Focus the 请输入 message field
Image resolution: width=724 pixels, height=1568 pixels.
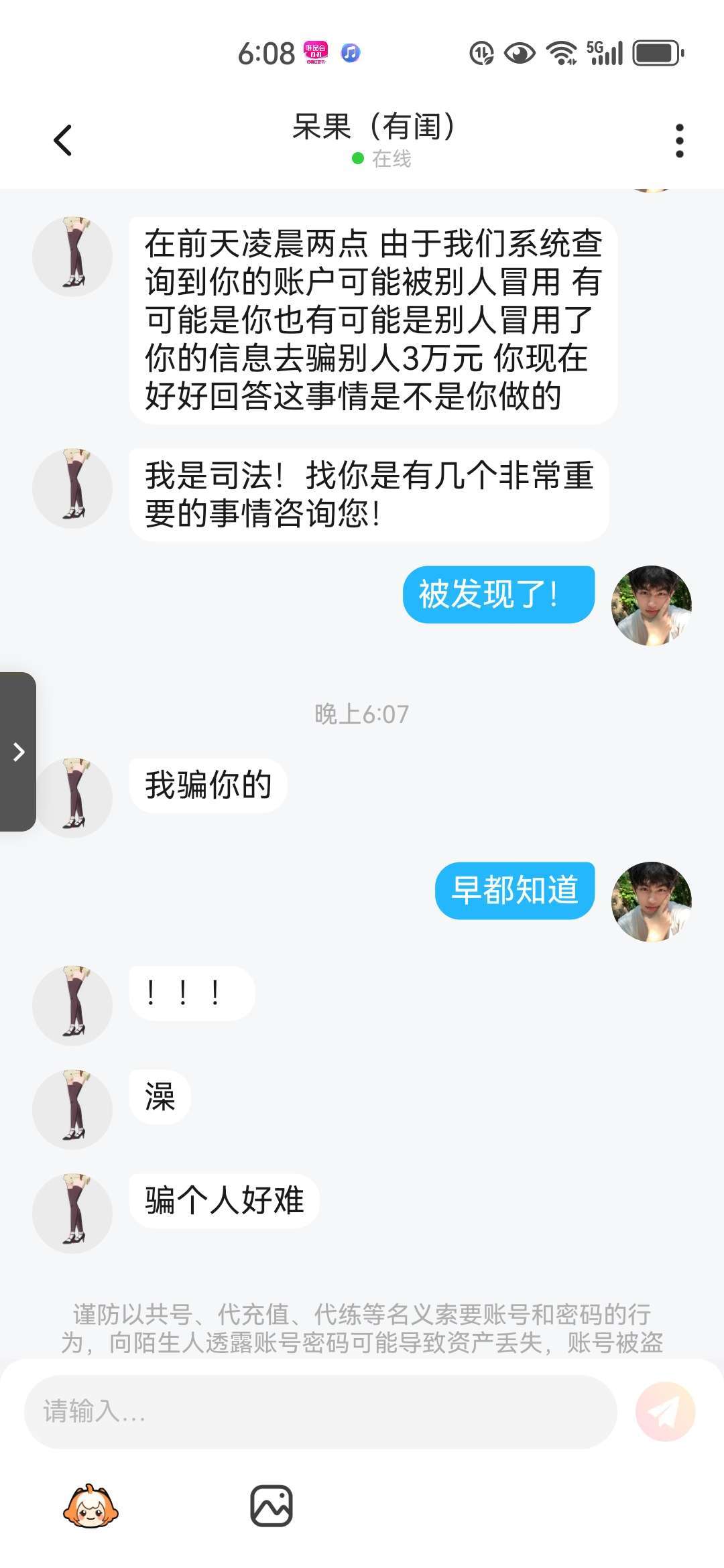[320, 1412]
